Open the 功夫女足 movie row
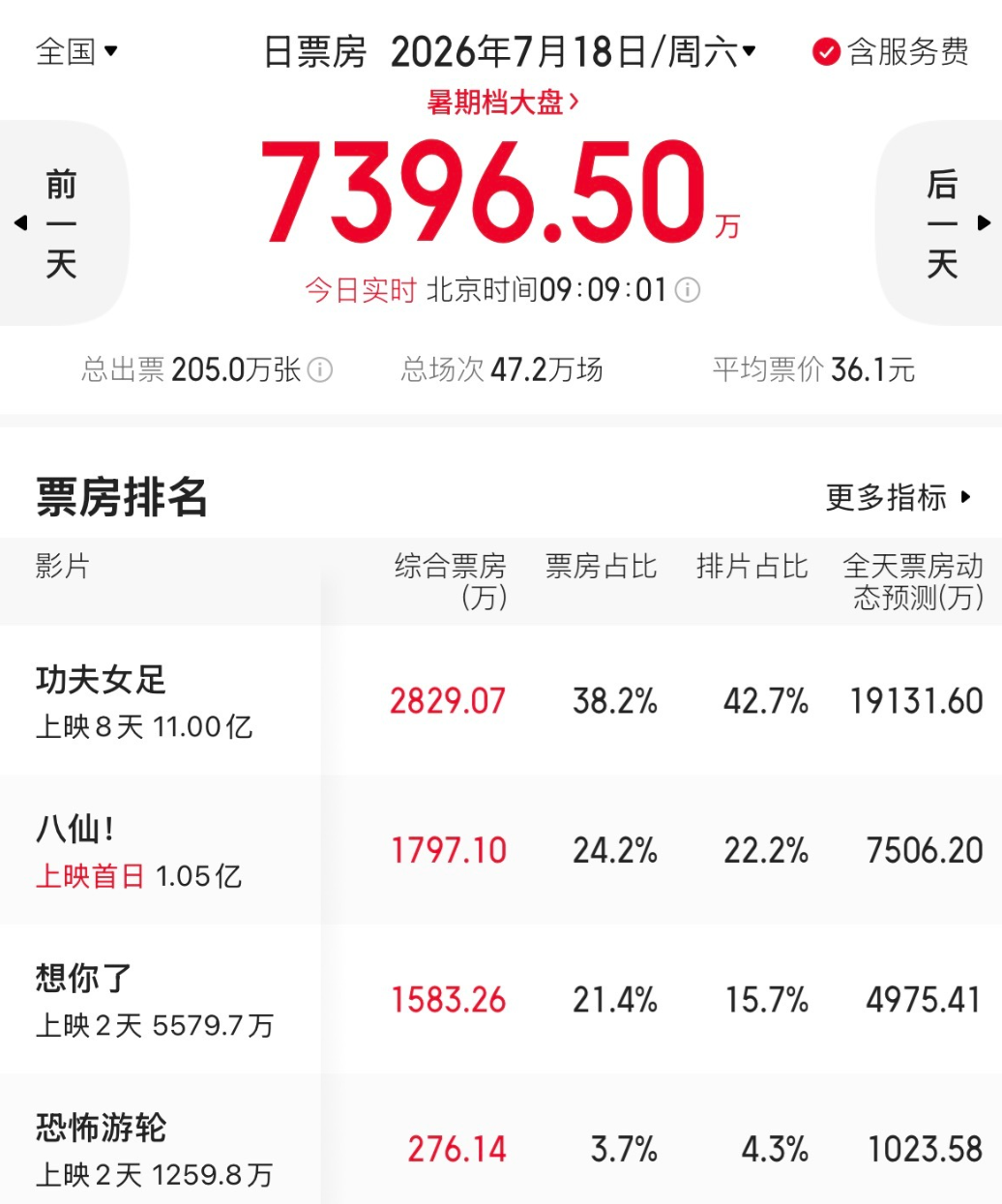Screen dimensions: 1002x1204 (501, 700)
